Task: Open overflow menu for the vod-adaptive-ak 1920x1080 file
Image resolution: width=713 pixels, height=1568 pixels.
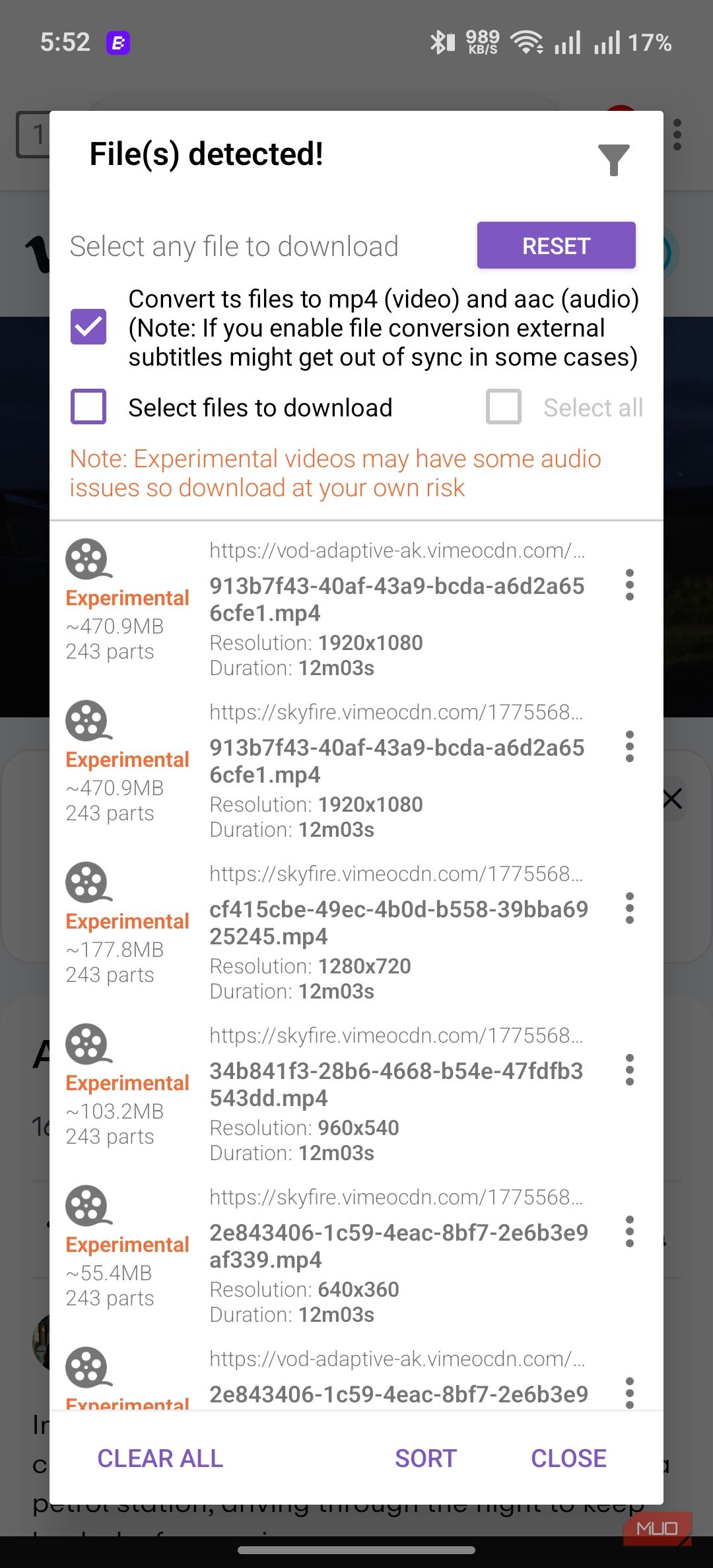Action: 630,585
